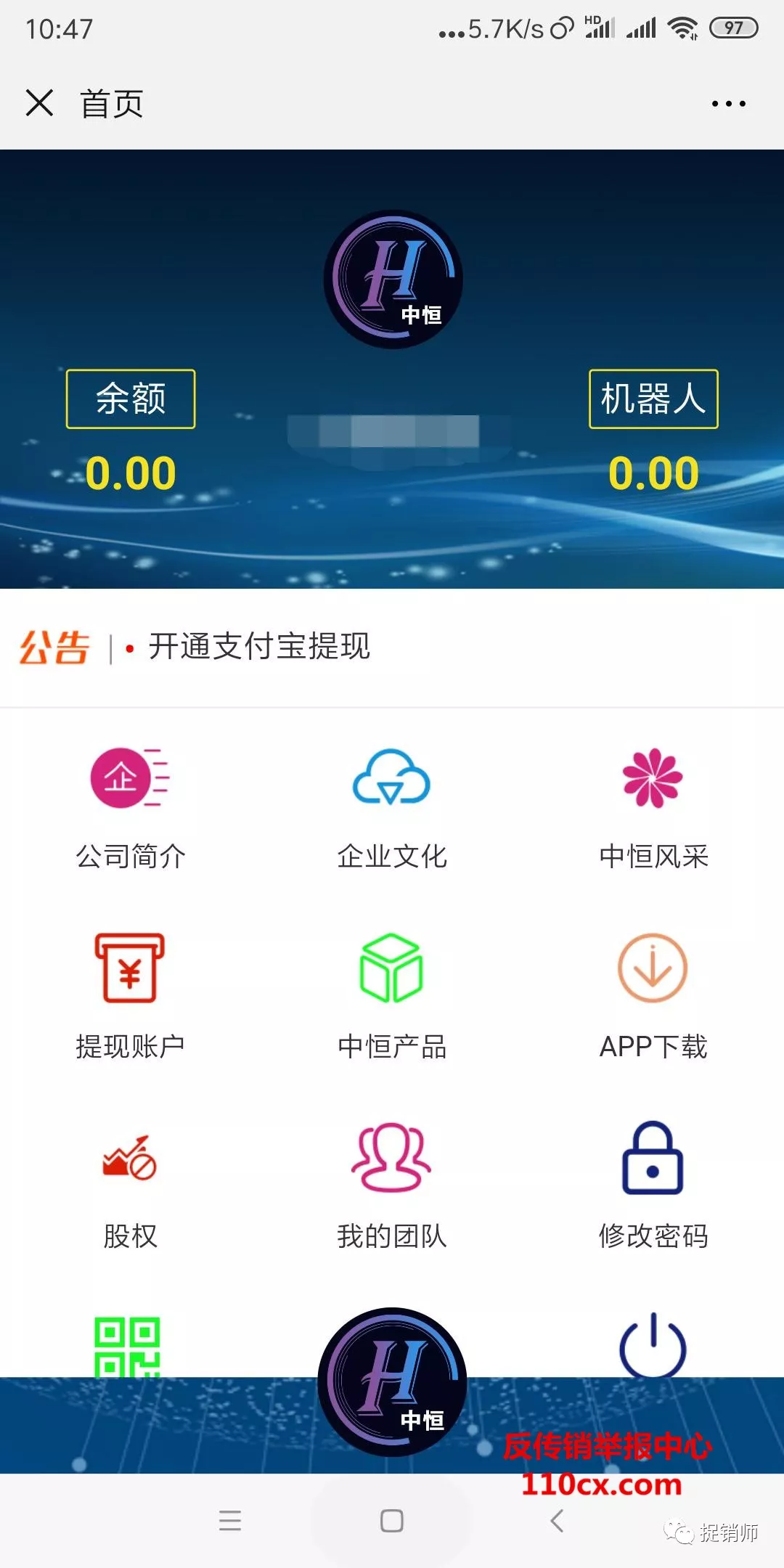Tap the power logout icon
This screenshot has height=1568, width=784.
coord(653,1346)
